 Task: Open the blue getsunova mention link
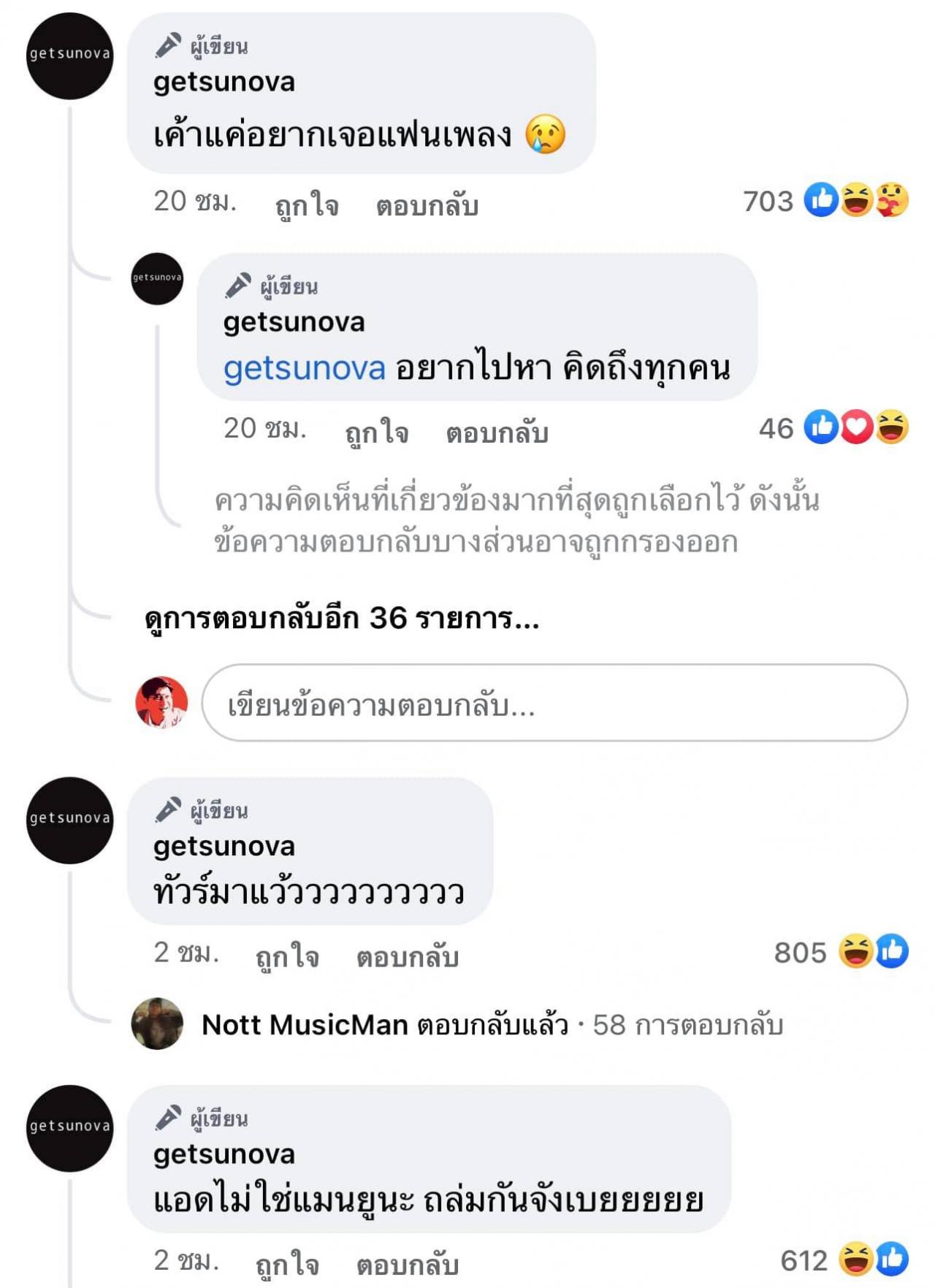click(304, 367)
